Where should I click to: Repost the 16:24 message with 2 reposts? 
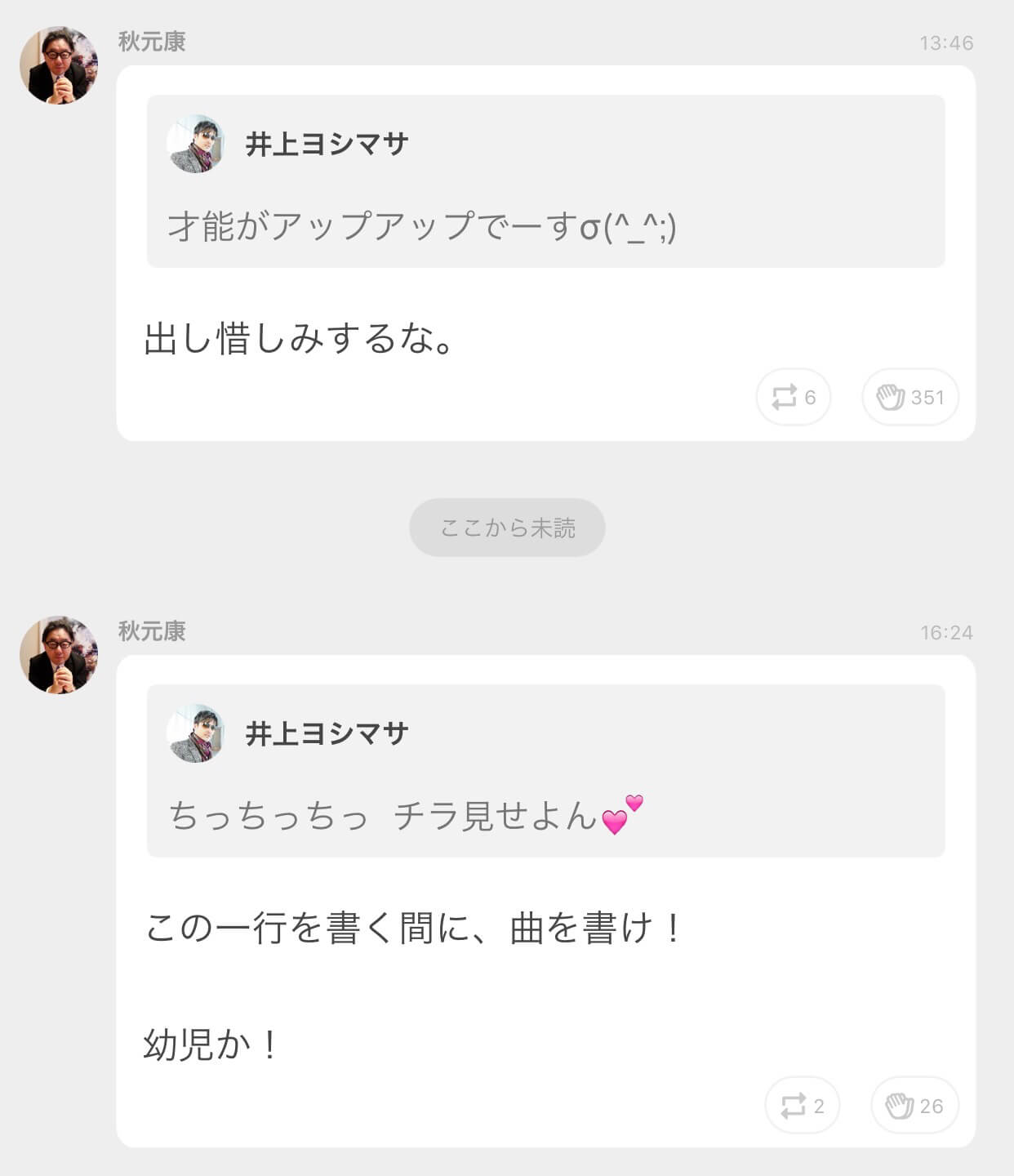pos(802,1106)
